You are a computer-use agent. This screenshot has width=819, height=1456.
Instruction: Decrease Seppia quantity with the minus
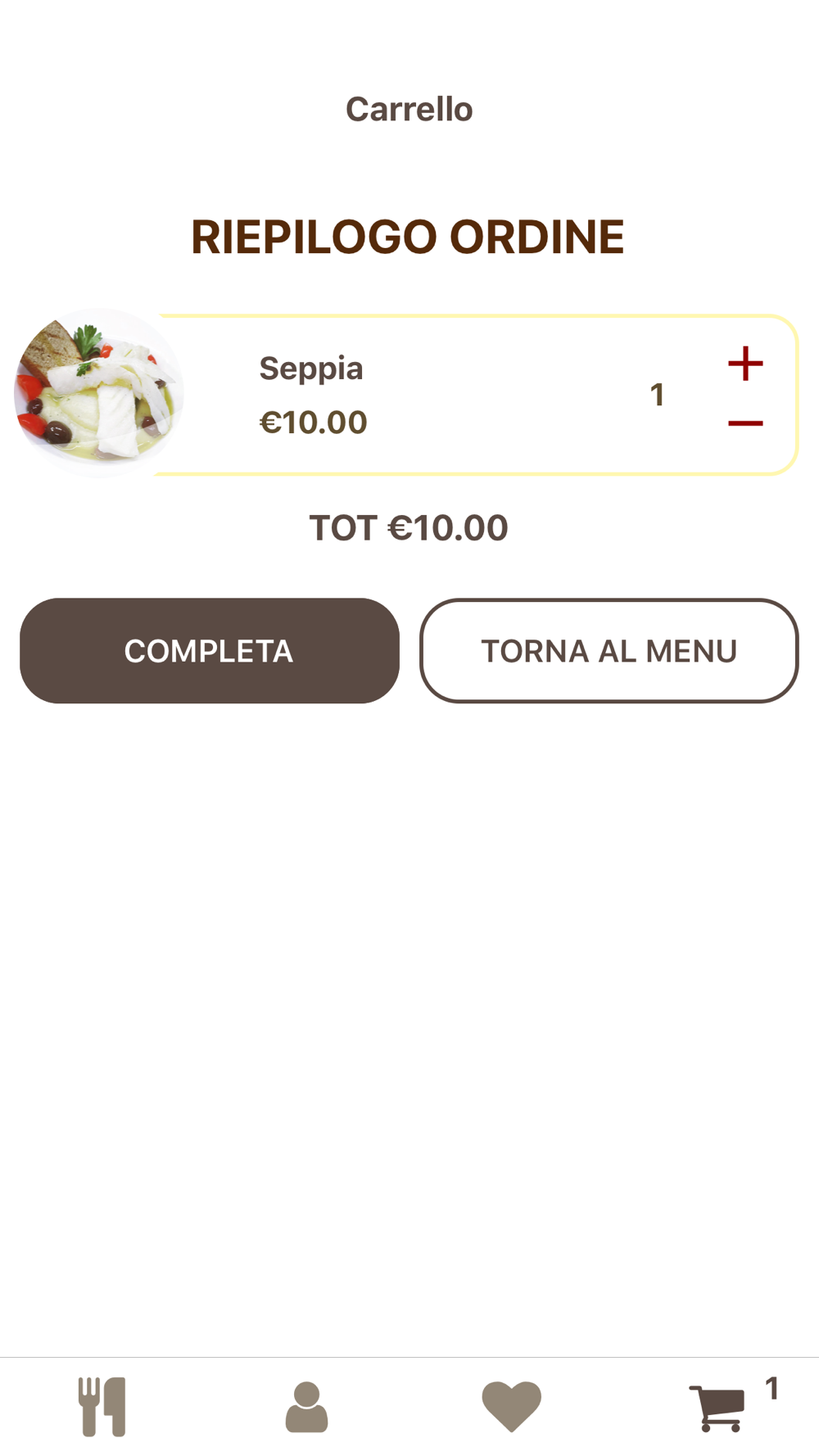coord(745,423)
